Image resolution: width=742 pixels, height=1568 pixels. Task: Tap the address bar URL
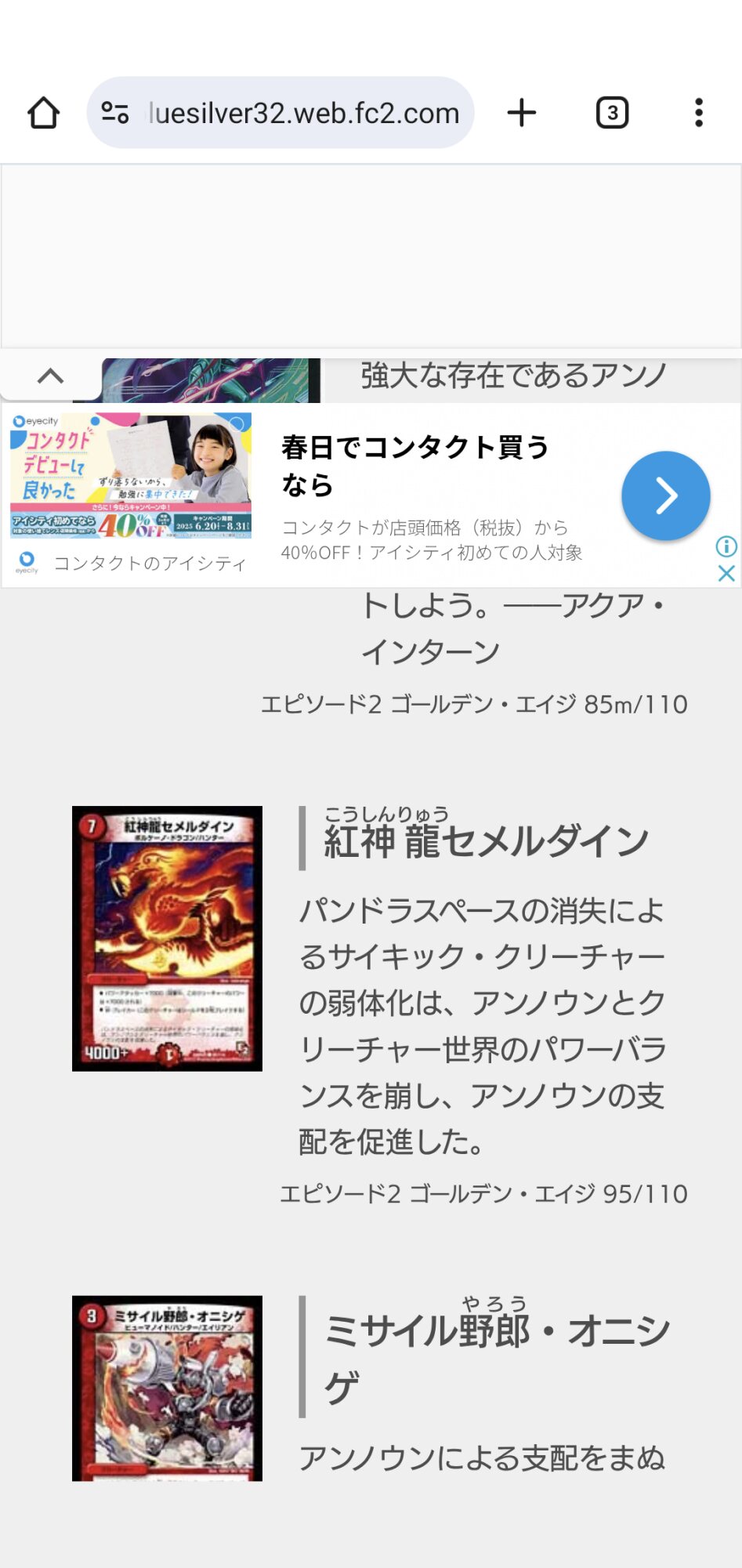[304, 113]
